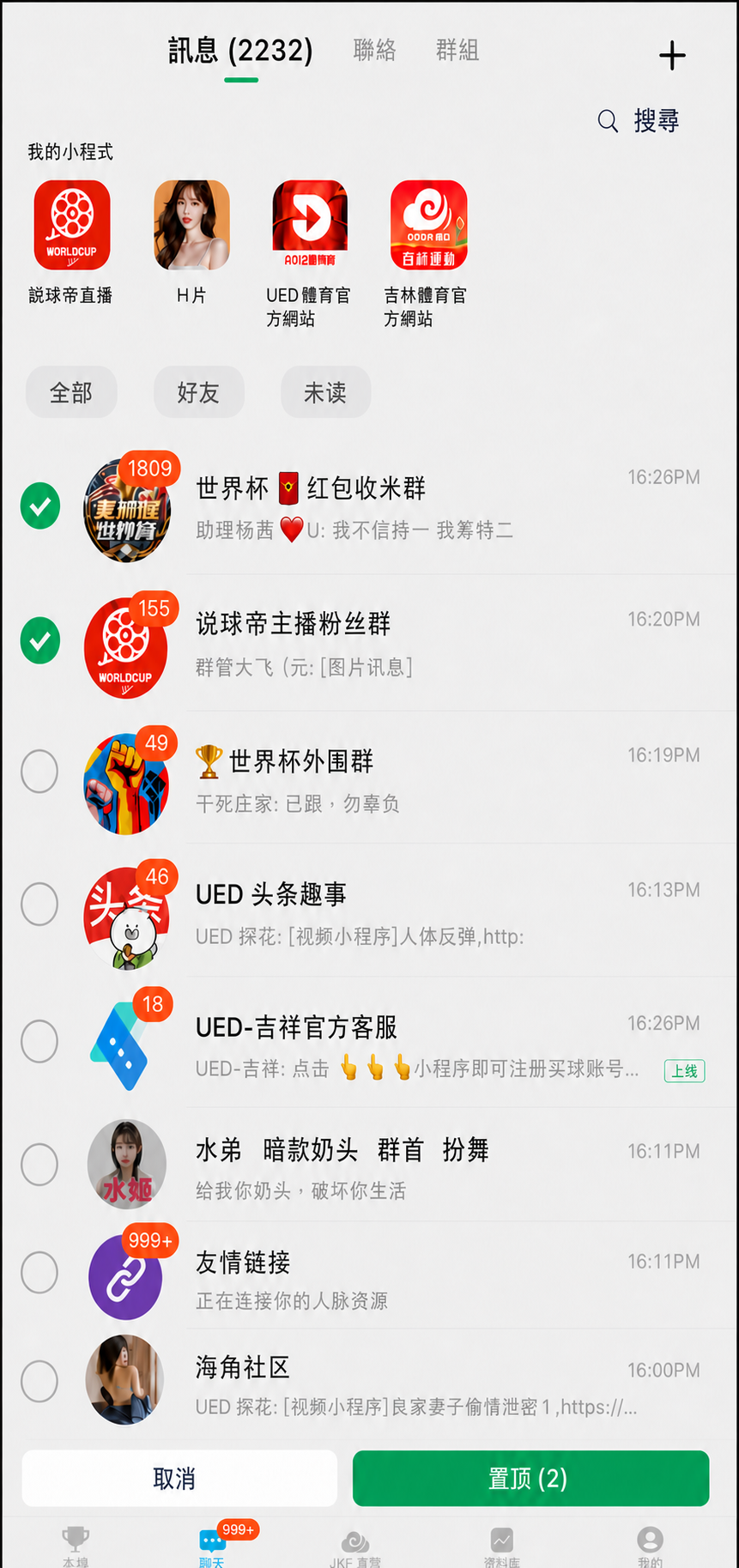The height and width of the screenshot is (1568, 739).
Task: Check the UED 头条趣事 chat
Action: click(x=39, y=904)
